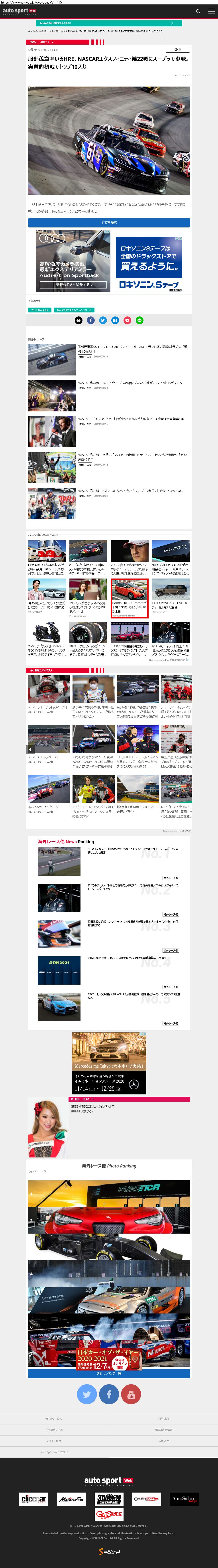This screenshot has height=1568, width=218.
Task: Open related article NASCAR第22戦 シボレーのエリオット
Action: [x=130, y=491]
